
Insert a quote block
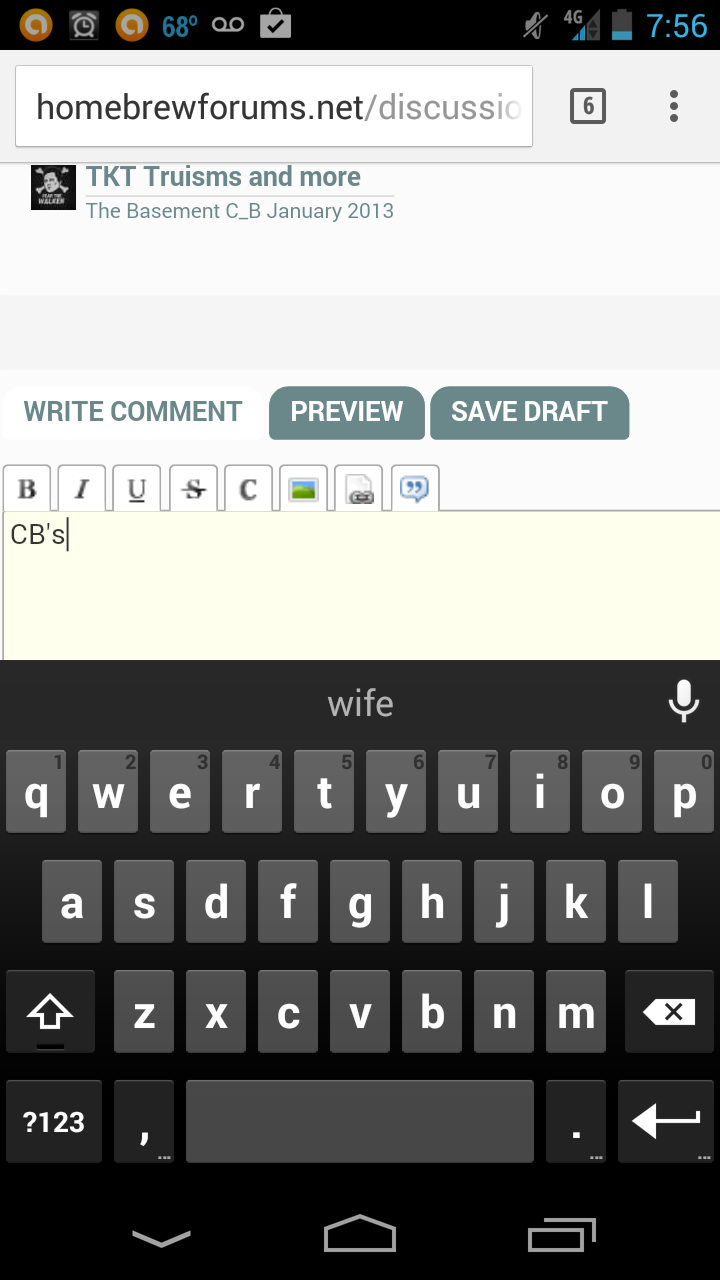[415, 489]
